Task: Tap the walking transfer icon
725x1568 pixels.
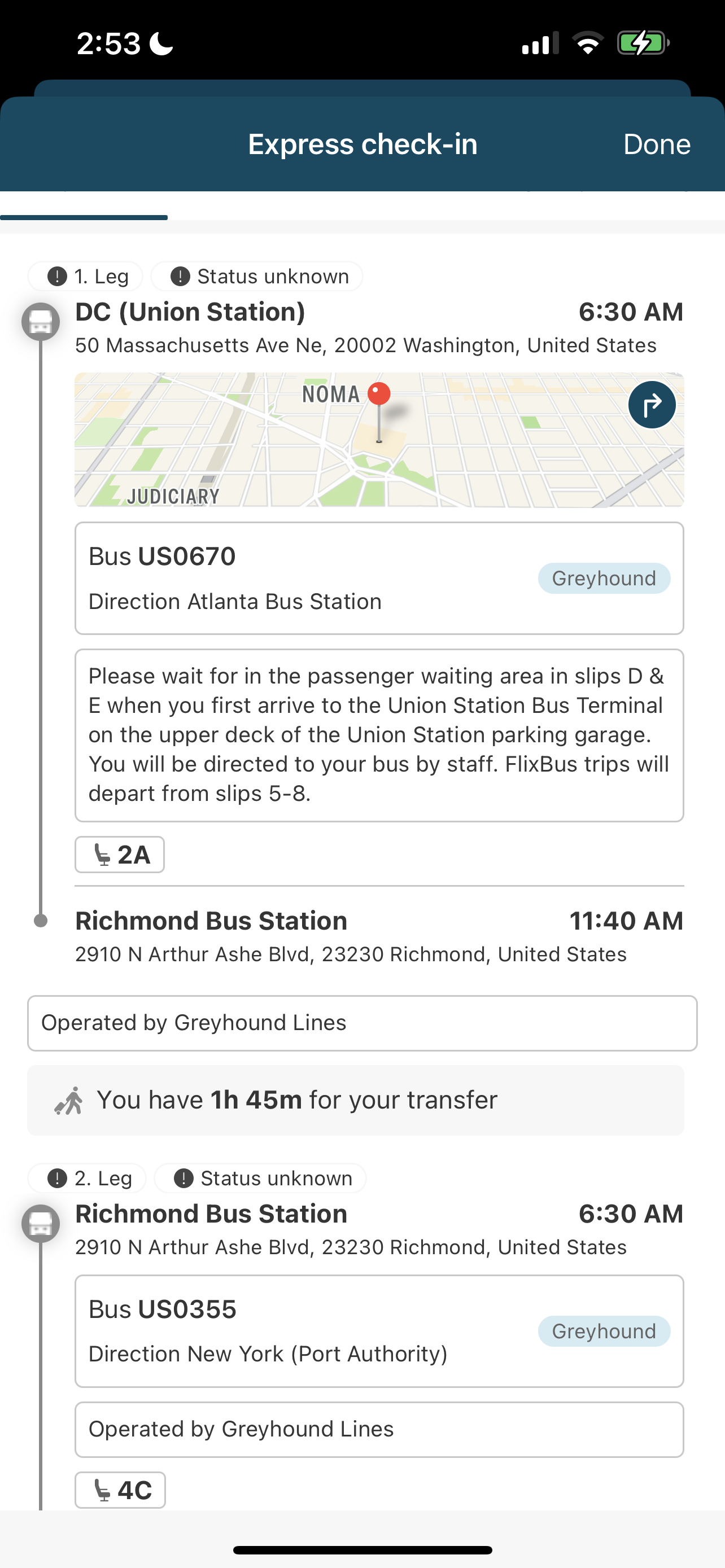Action: (70, 1100)
